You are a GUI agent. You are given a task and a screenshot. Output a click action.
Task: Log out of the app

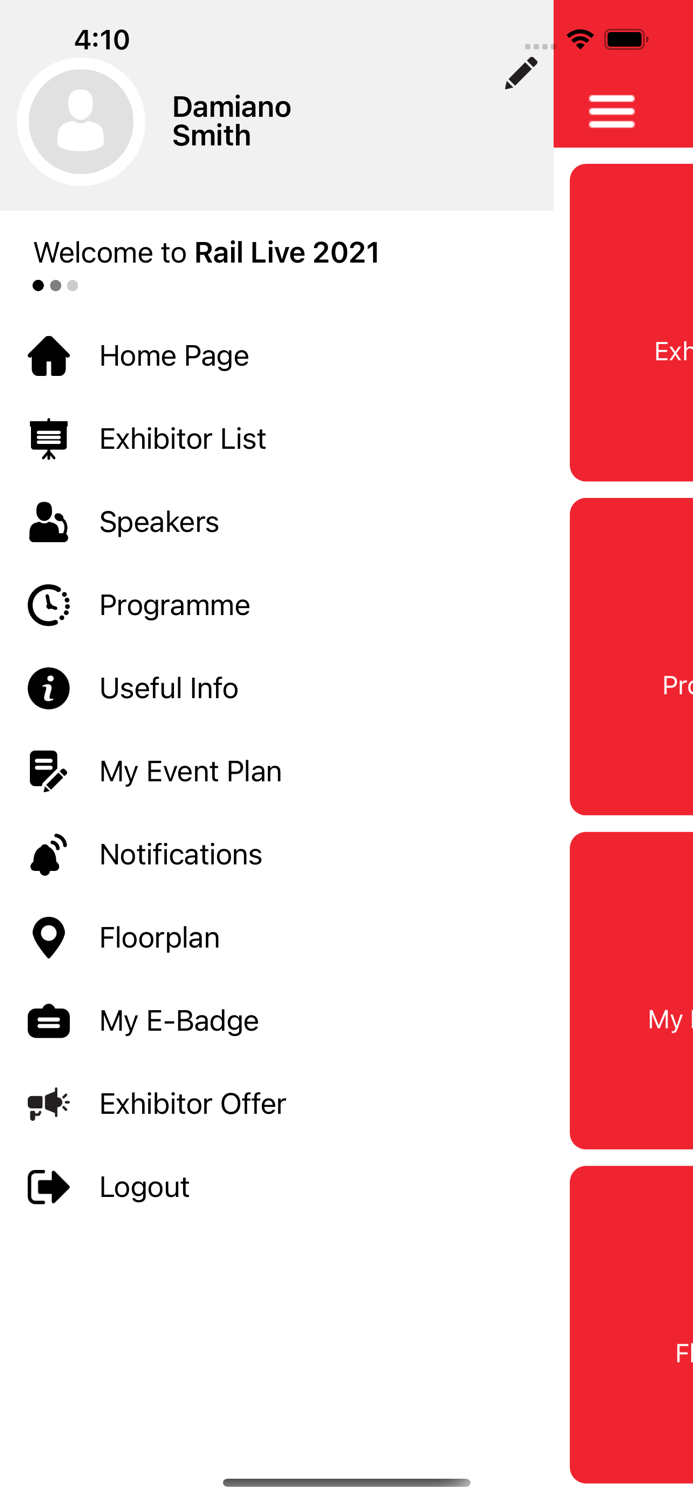[144, 1186]
